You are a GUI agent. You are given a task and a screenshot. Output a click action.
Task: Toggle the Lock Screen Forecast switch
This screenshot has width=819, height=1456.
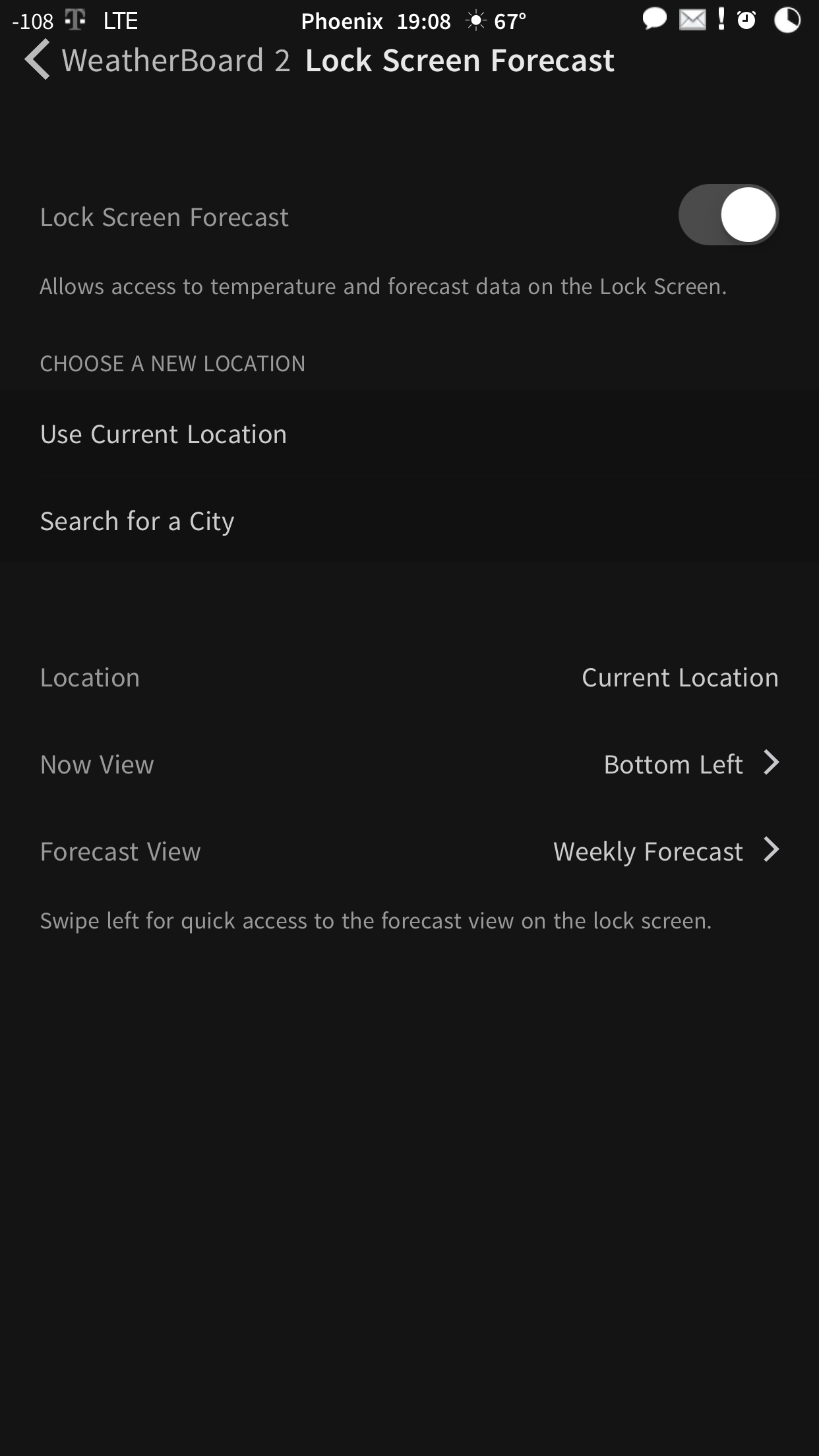729,215
